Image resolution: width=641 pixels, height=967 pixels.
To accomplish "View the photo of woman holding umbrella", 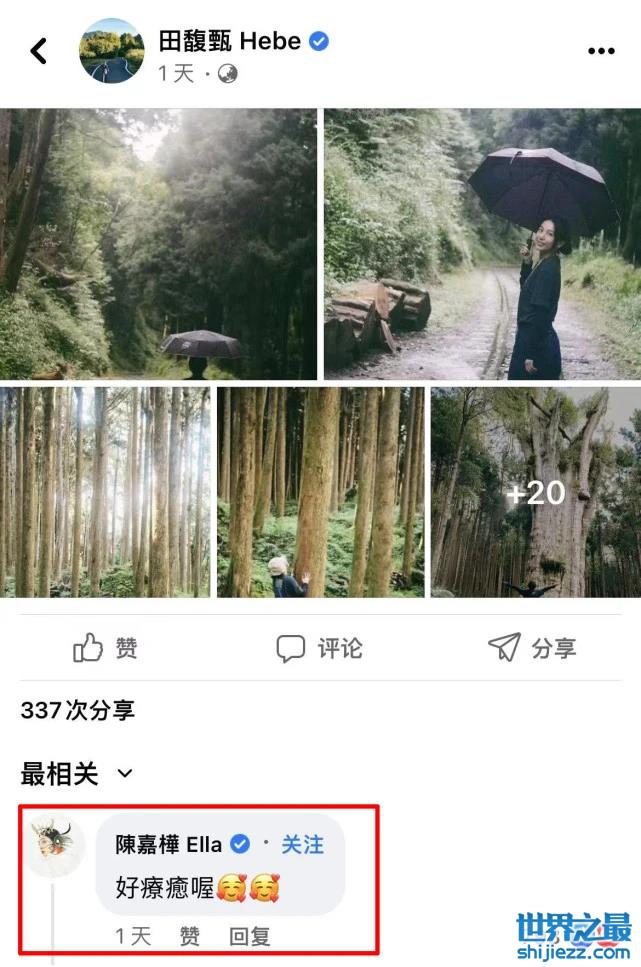I will coord(482,244).
